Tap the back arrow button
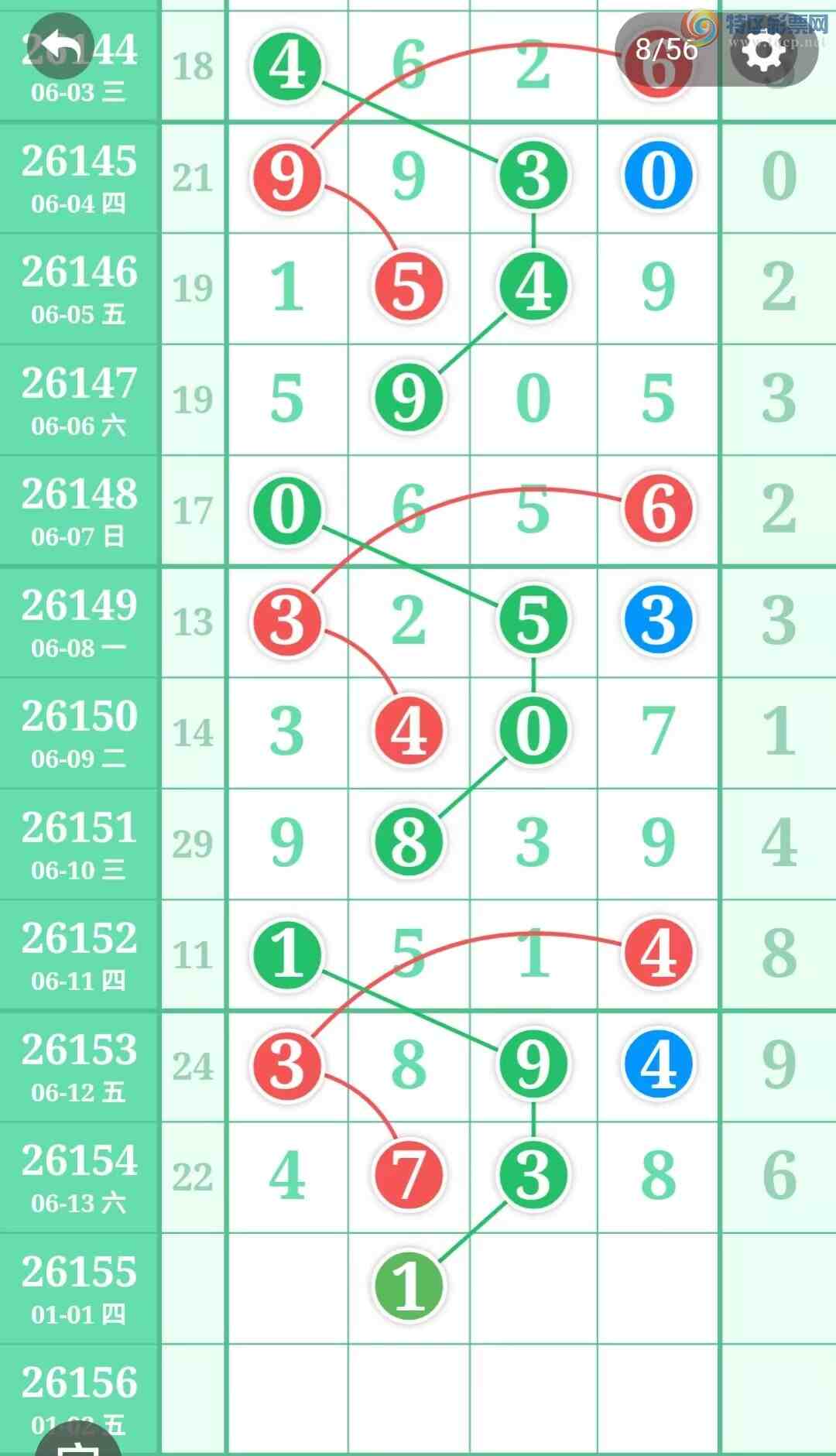Viewport: 836px width, 1456px height. click(x=61, y=46)
